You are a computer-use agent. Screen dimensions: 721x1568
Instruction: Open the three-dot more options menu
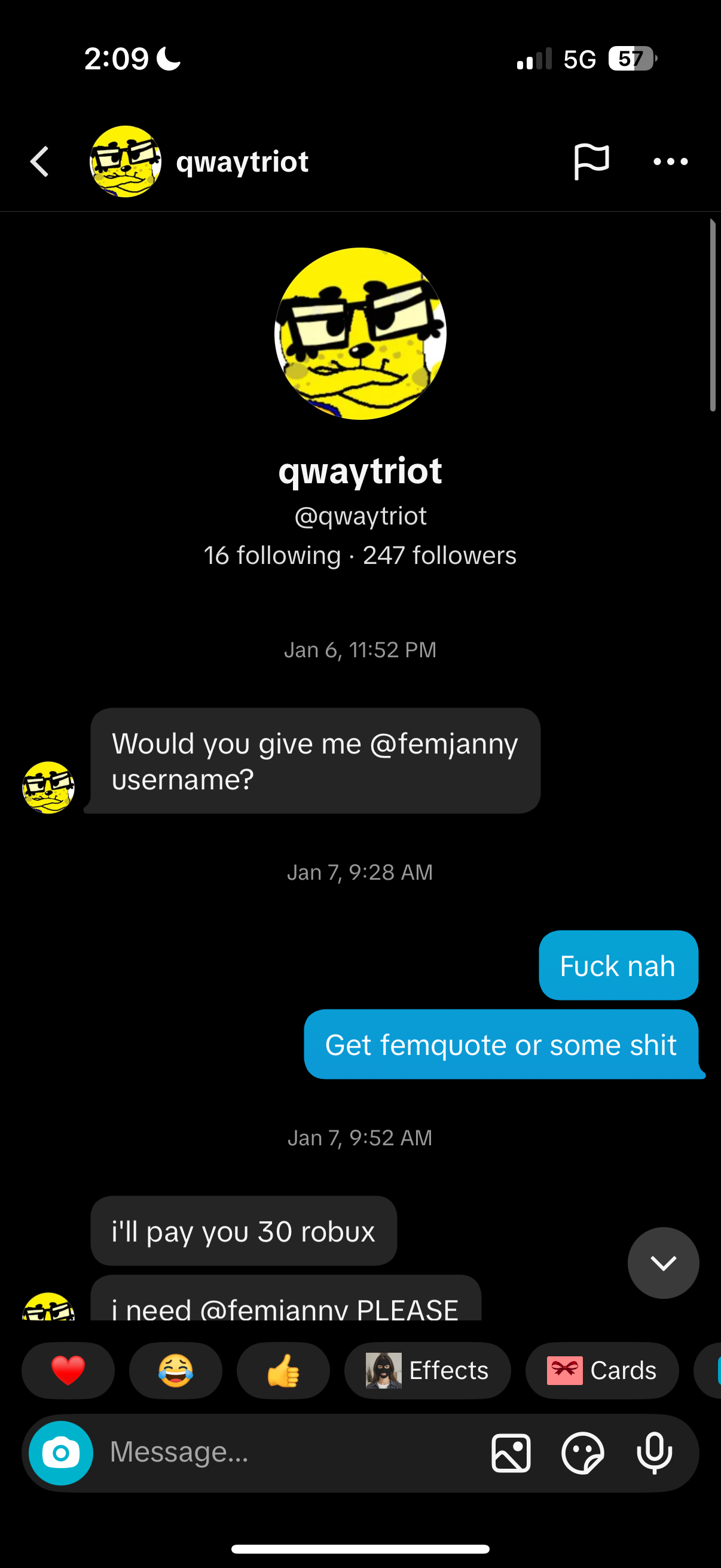tap(670, 162)
